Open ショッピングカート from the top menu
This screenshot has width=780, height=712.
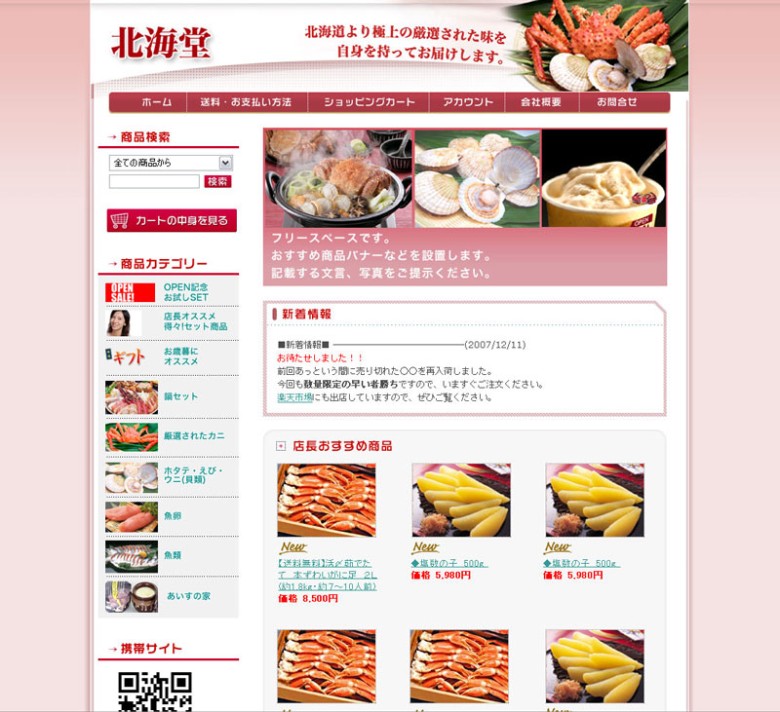coord(369,102)
